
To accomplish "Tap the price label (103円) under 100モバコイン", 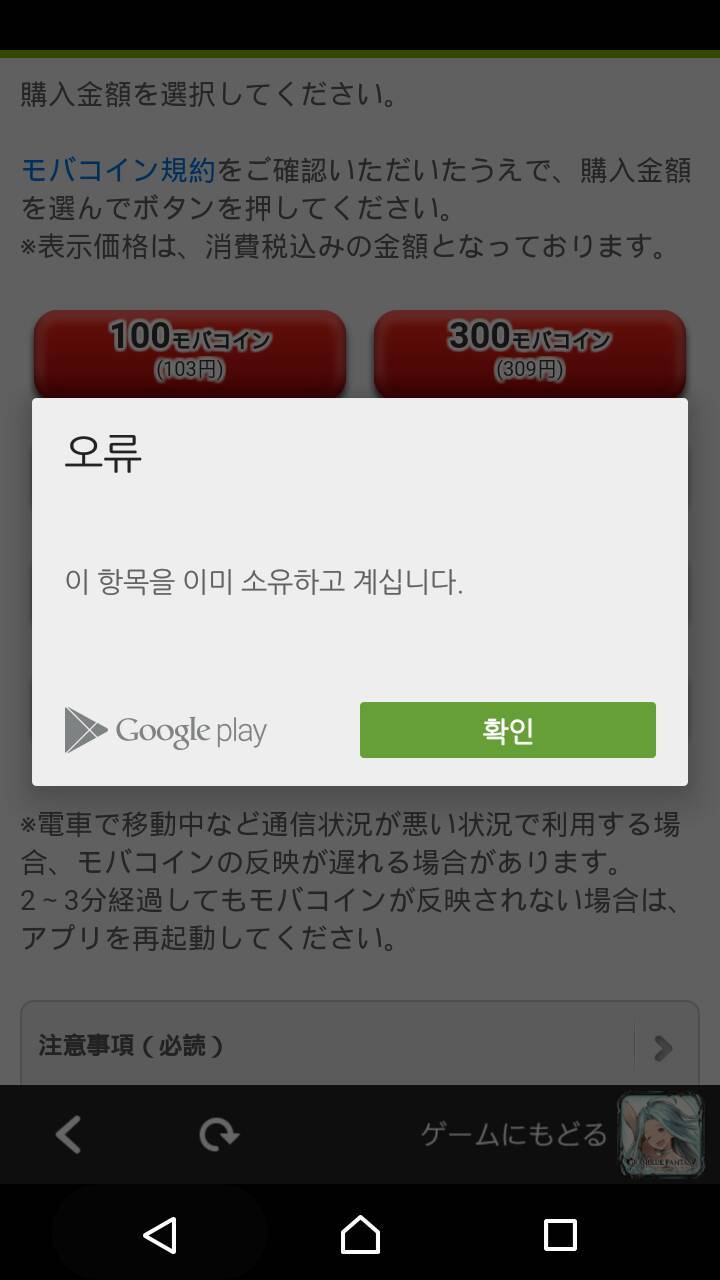I will [190, 371].
